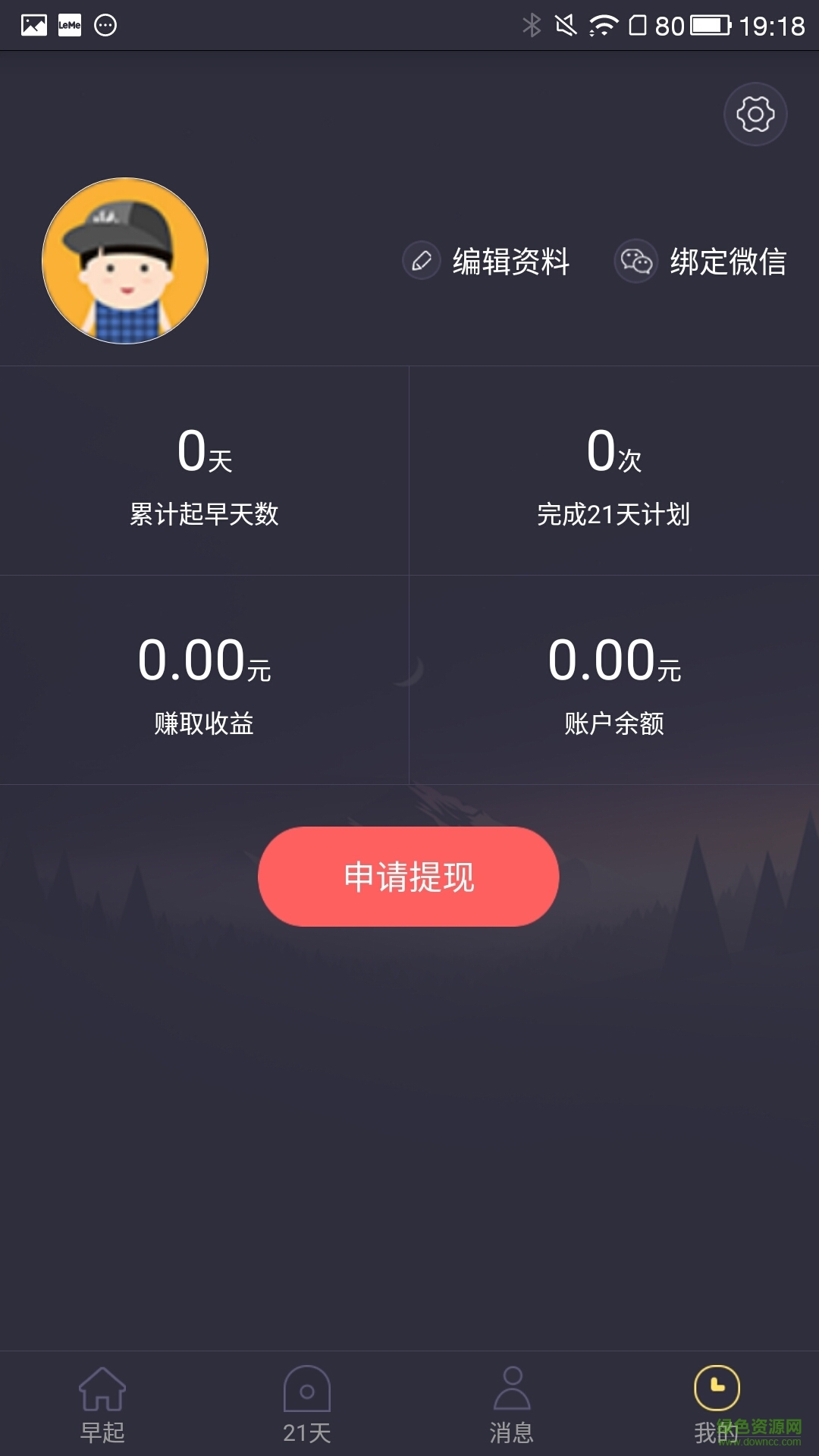Image resolution: width=819 pixels, height=1456 pixels.
Task: Tap the 完成21天计划 counter
Action: pyautogui.click(x=614, y=513)
